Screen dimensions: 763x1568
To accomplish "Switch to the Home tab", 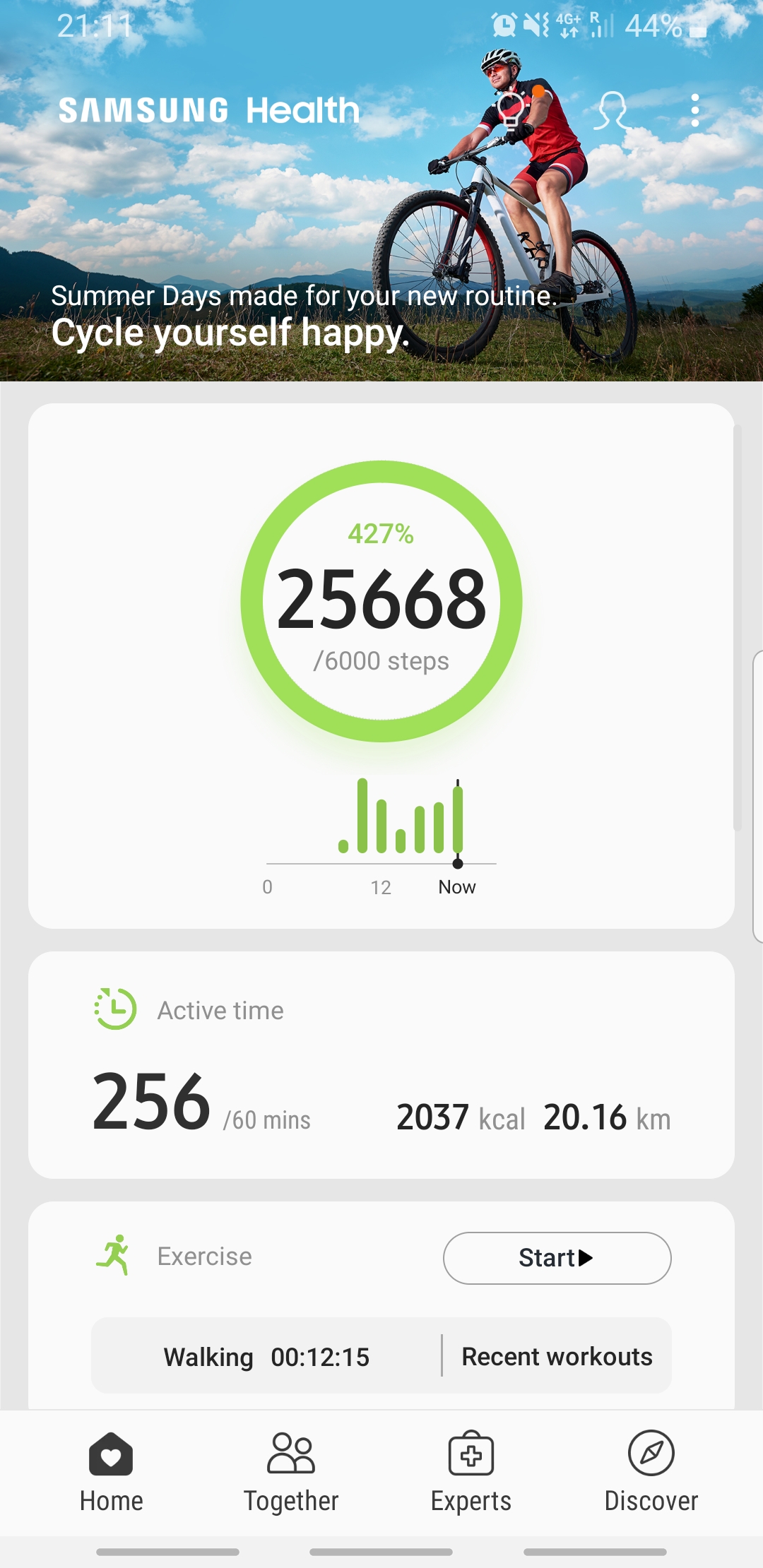I will tap(111, 1472).
